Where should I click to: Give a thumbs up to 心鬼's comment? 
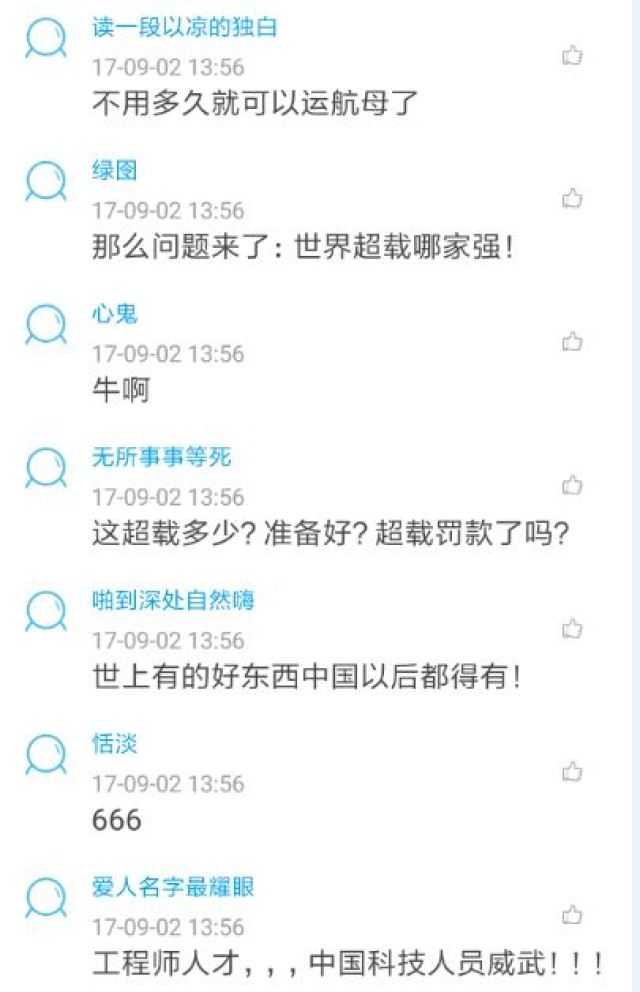(572, 342)
